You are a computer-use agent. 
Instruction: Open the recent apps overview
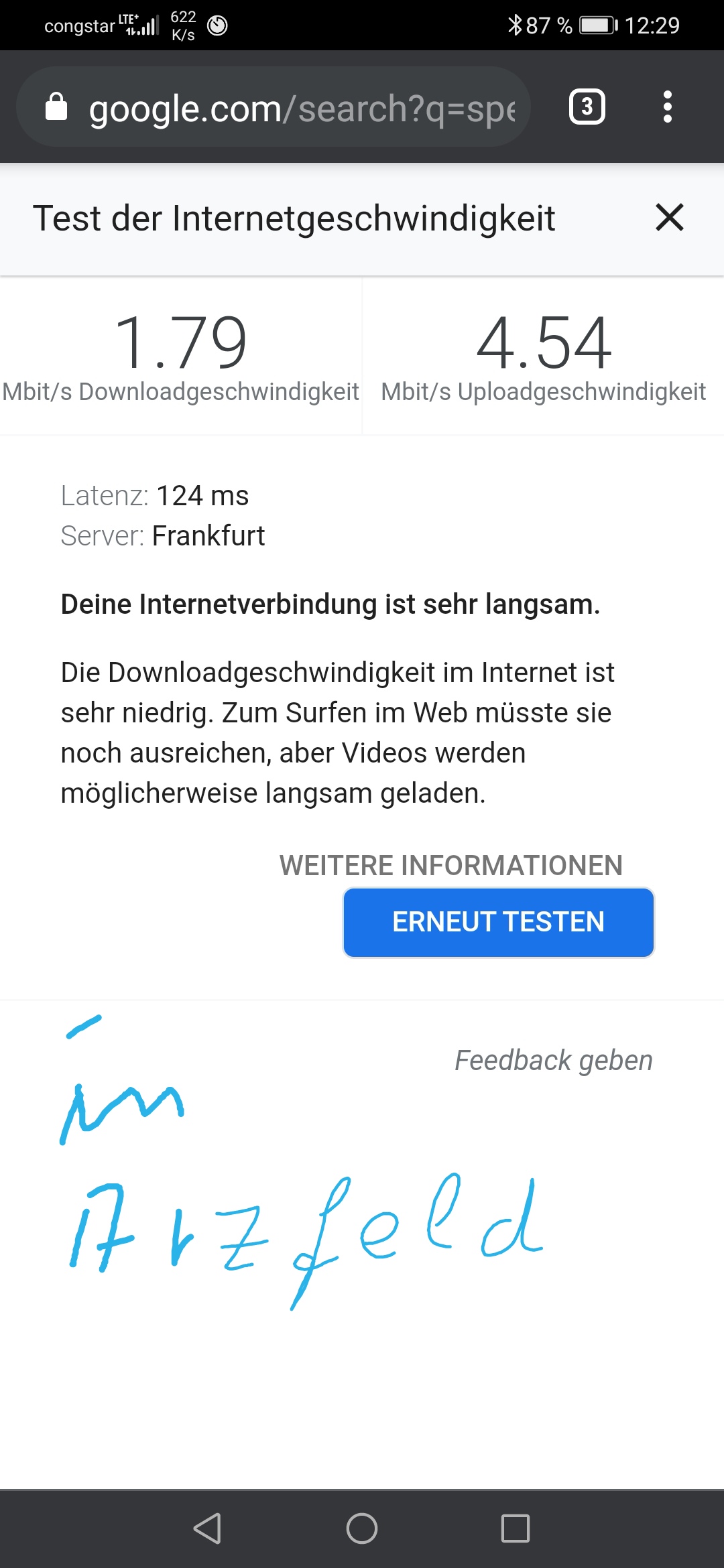click(x=515, y=1528)
